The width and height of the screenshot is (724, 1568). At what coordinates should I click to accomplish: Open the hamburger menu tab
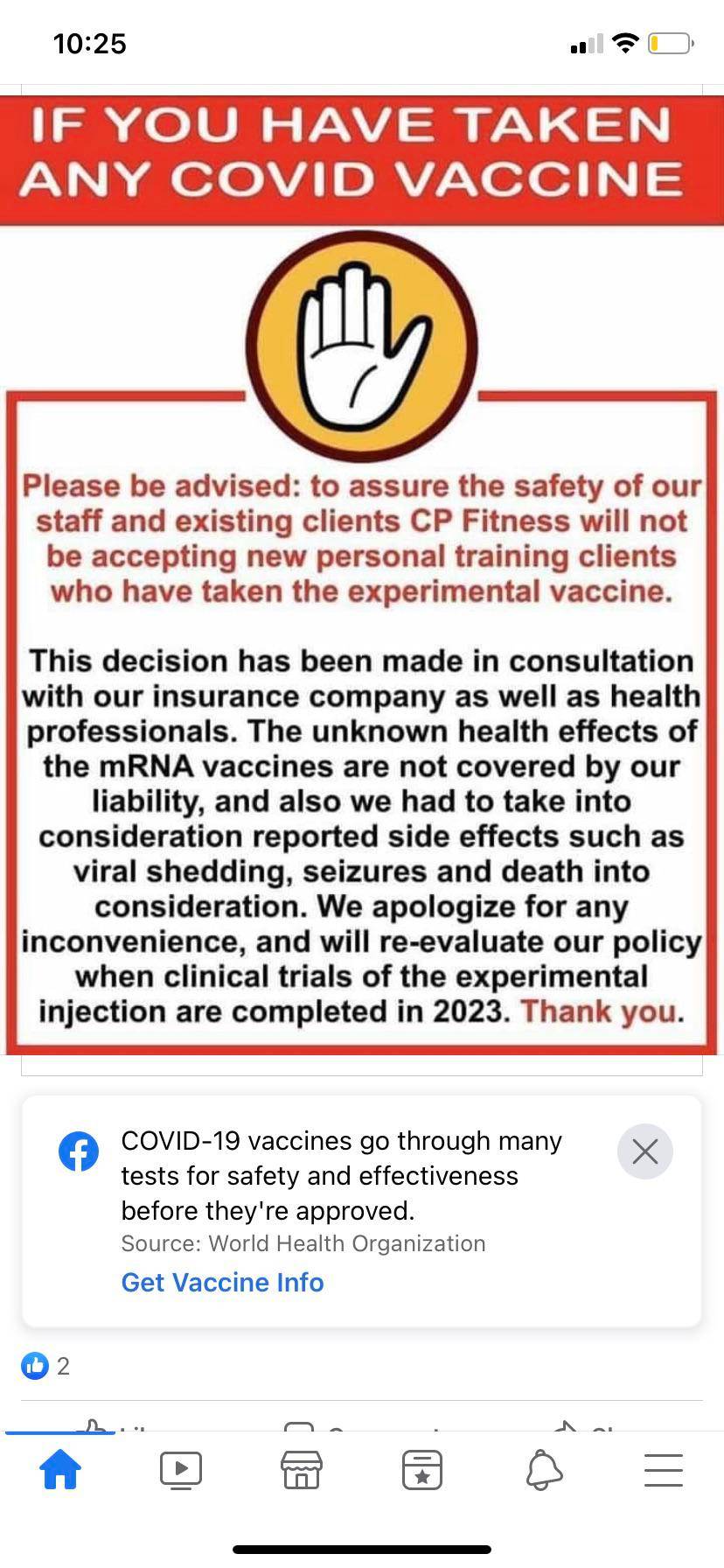point(664,1470)
